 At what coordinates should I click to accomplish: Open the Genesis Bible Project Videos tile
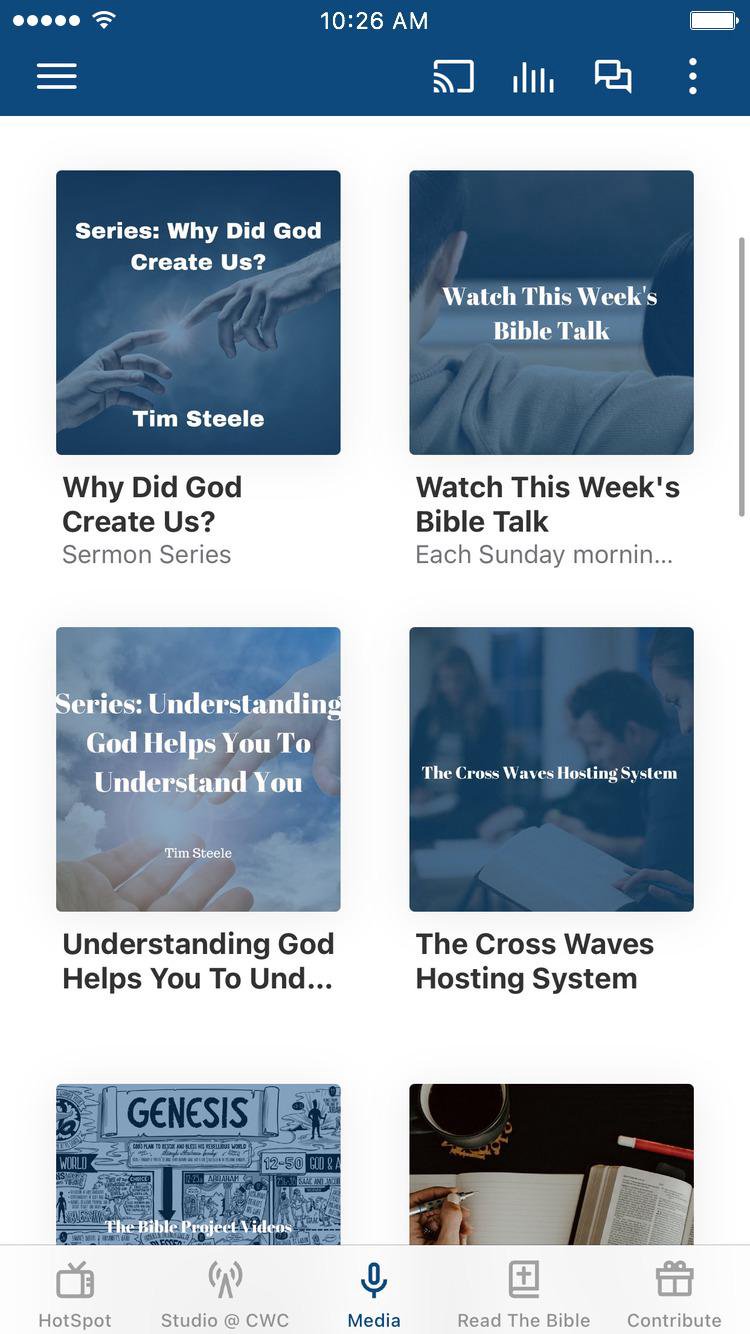198,1164
